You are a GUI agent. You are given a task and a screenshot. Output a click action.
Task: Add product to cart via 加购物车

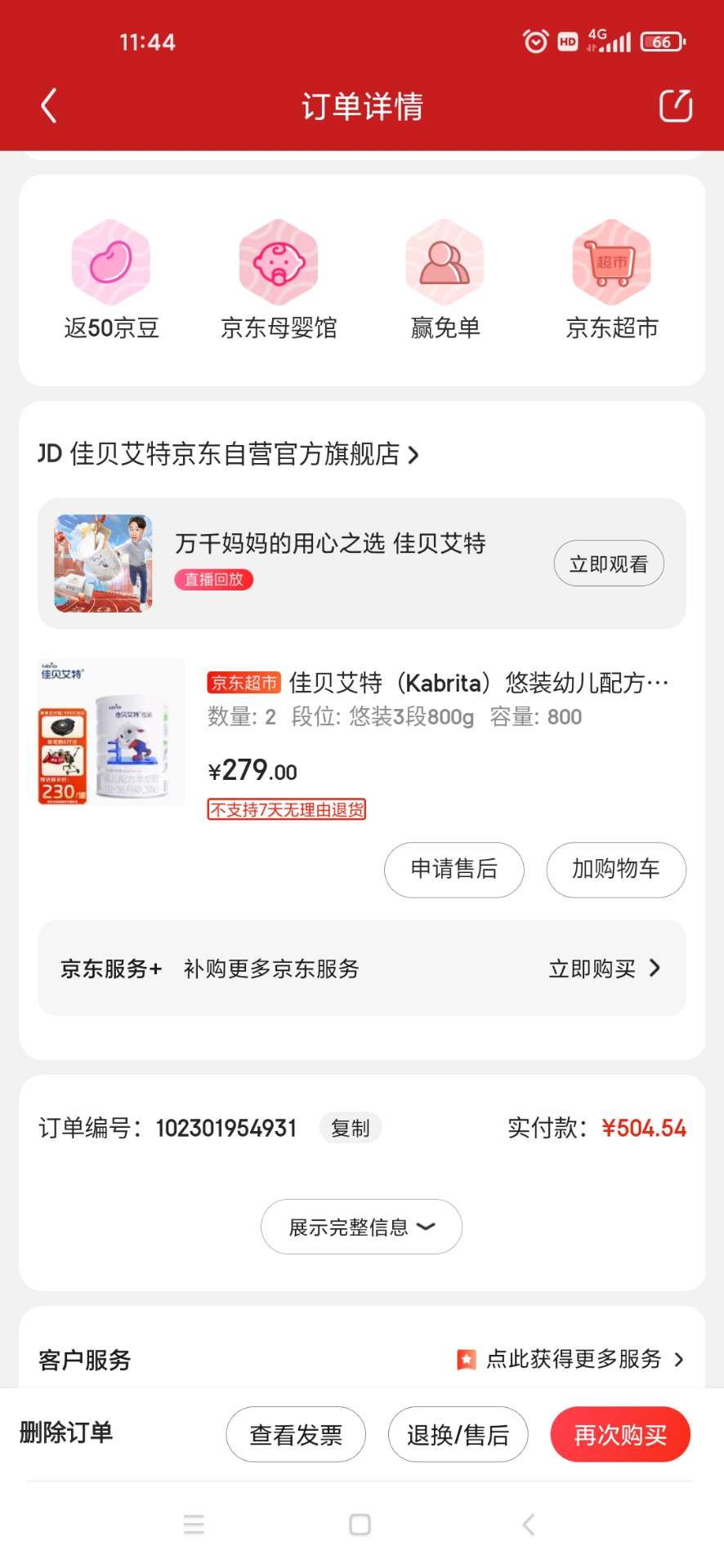point(615,869)
